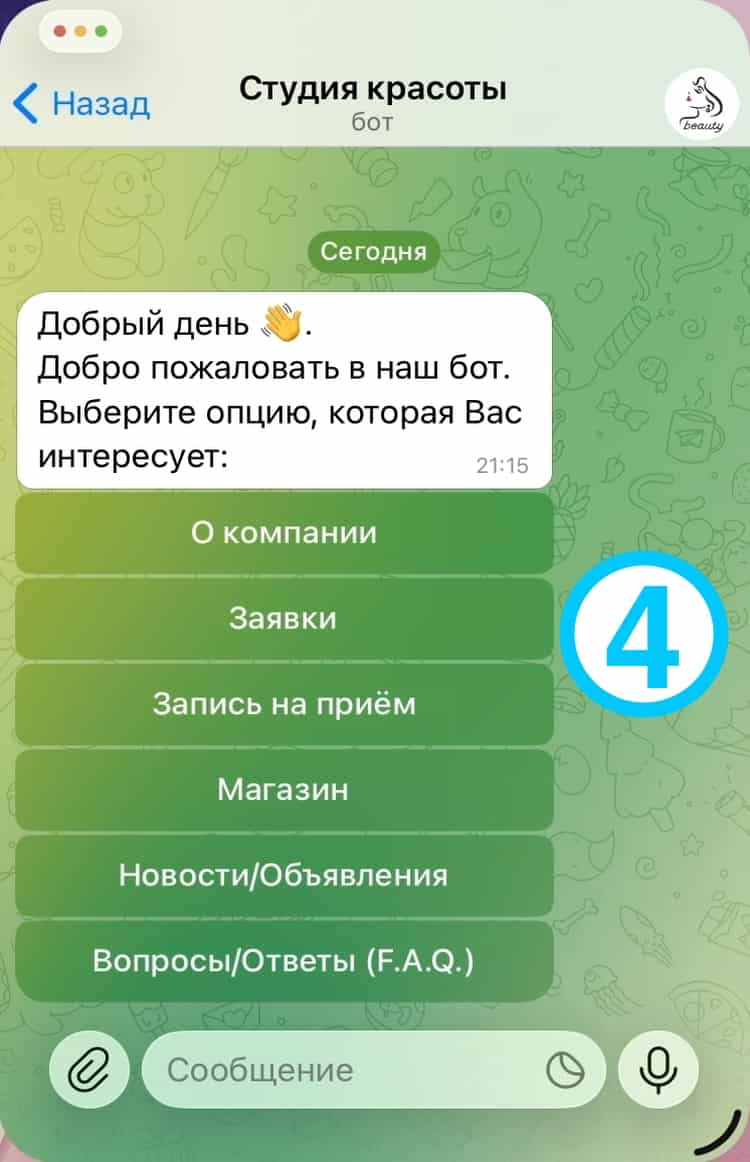The image size is (750, 1162).
Task: Select the О компании option
Action: [284, 532]
